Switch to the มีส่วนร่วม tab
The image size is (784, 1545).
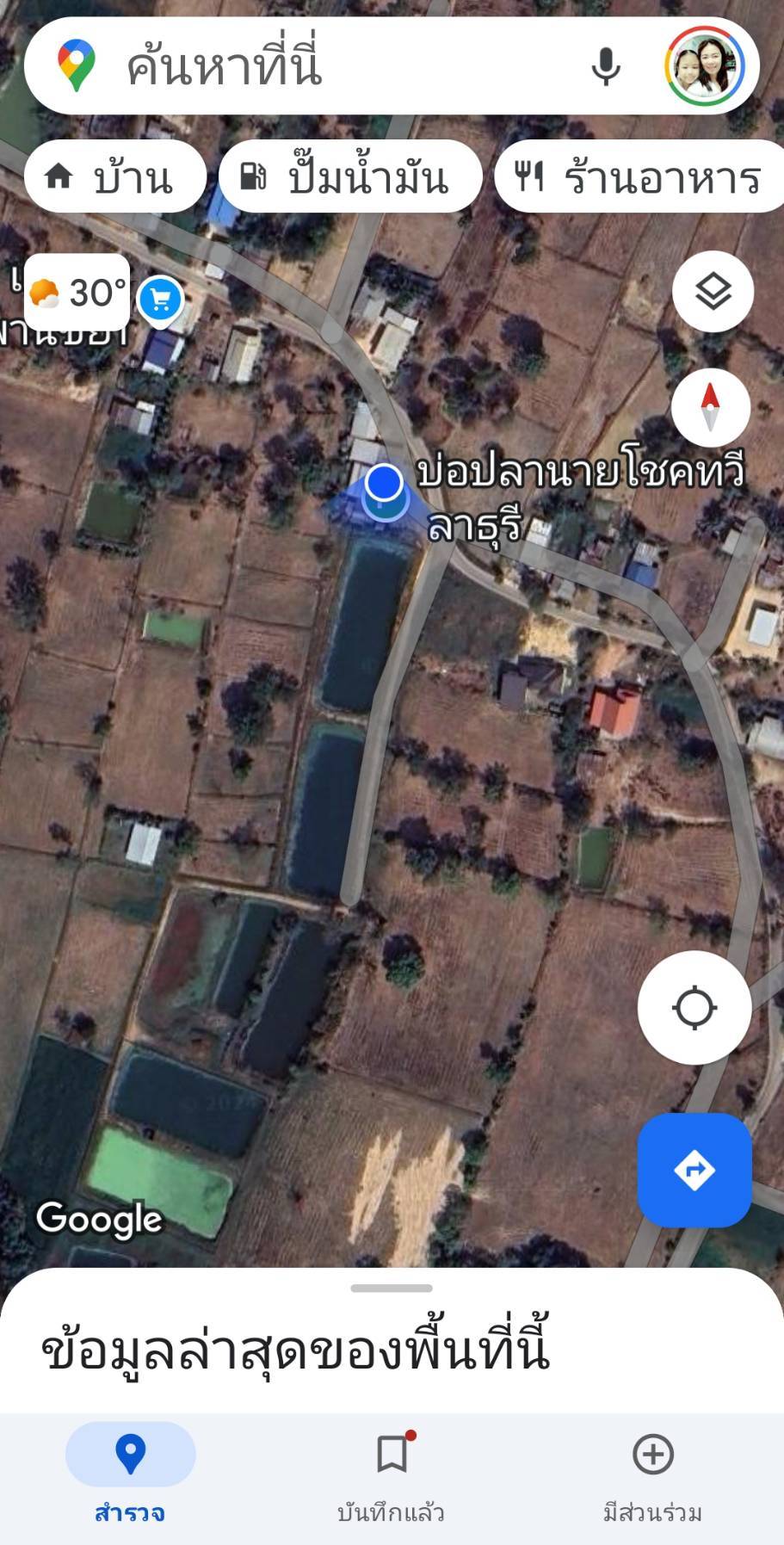click(x=652, y=1474)
